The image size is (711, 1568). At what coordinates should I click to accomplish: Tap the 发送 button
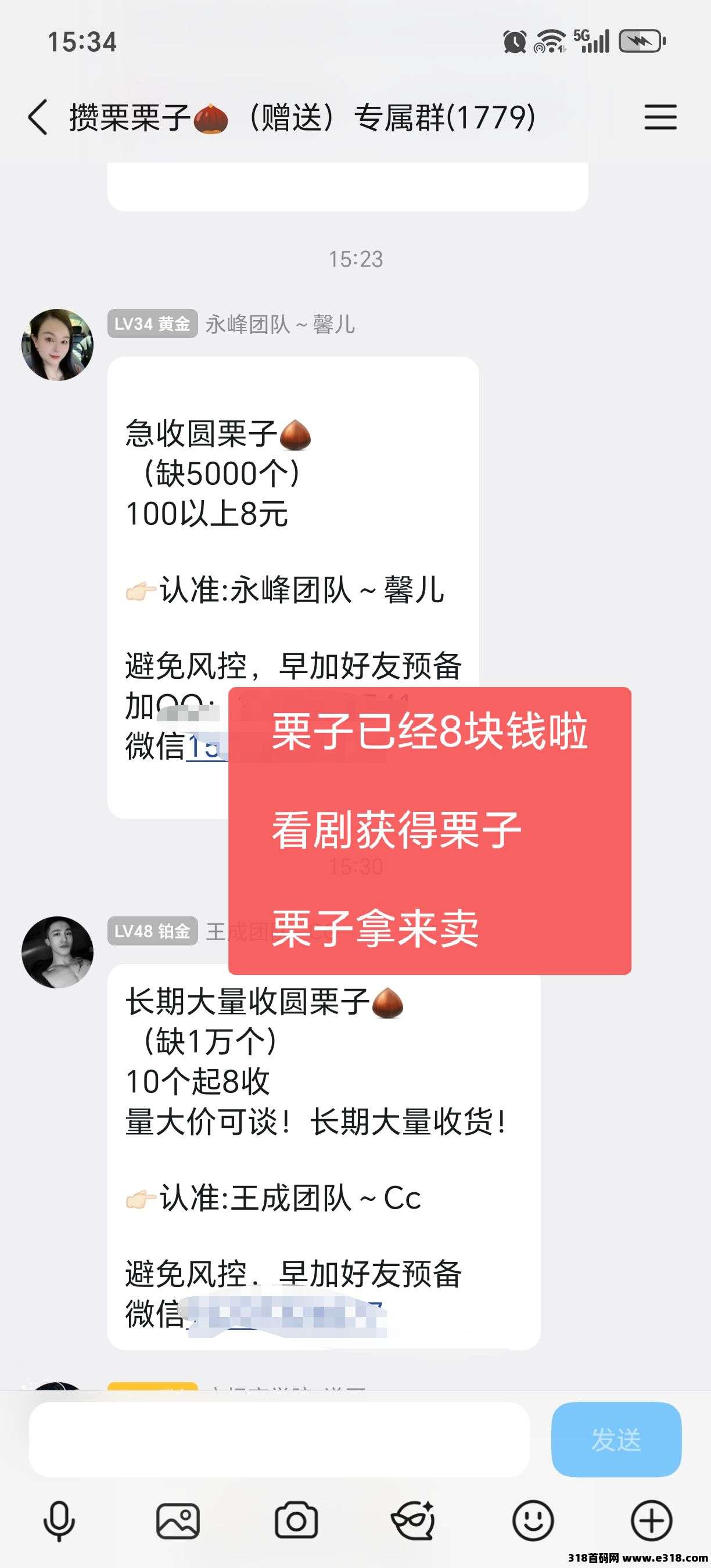coord(615,1440)
